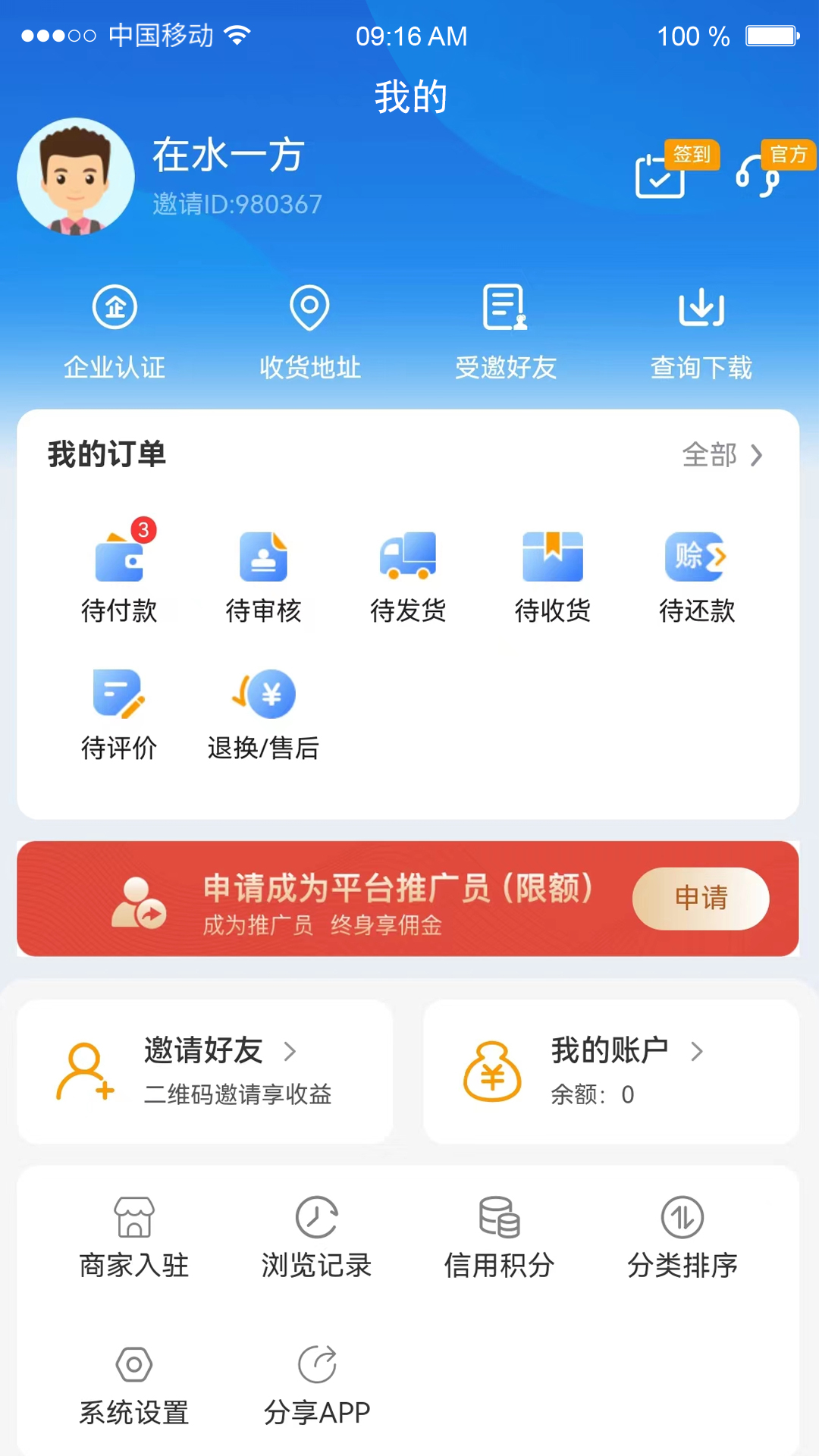
Task: Expand 我的账户 account details
Action: coord(698,1052)
